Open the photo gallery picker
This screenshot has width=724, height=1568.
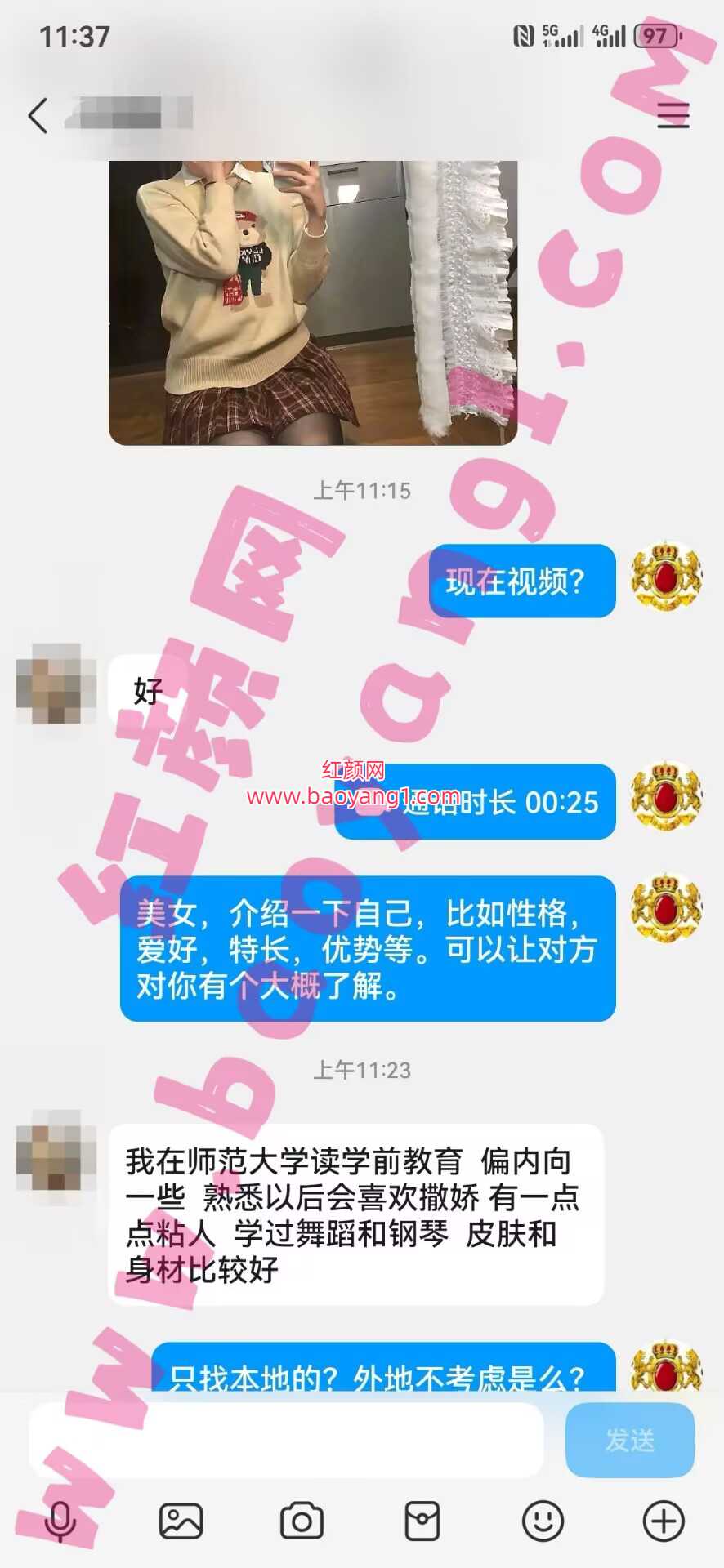[x=181, y=1521]
